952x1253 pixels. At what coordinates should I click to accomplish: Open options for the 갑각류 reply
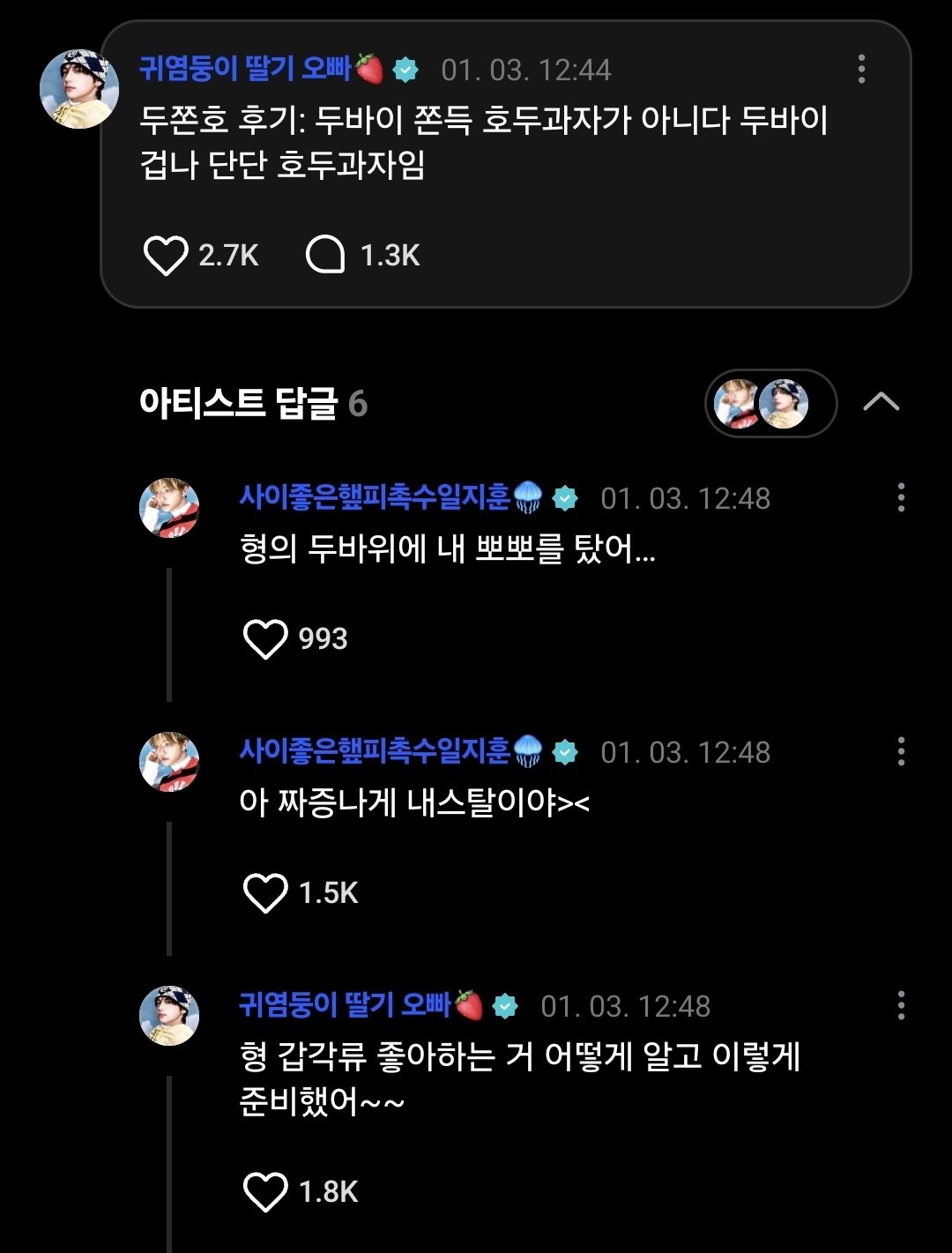[x=900, y=1005]
